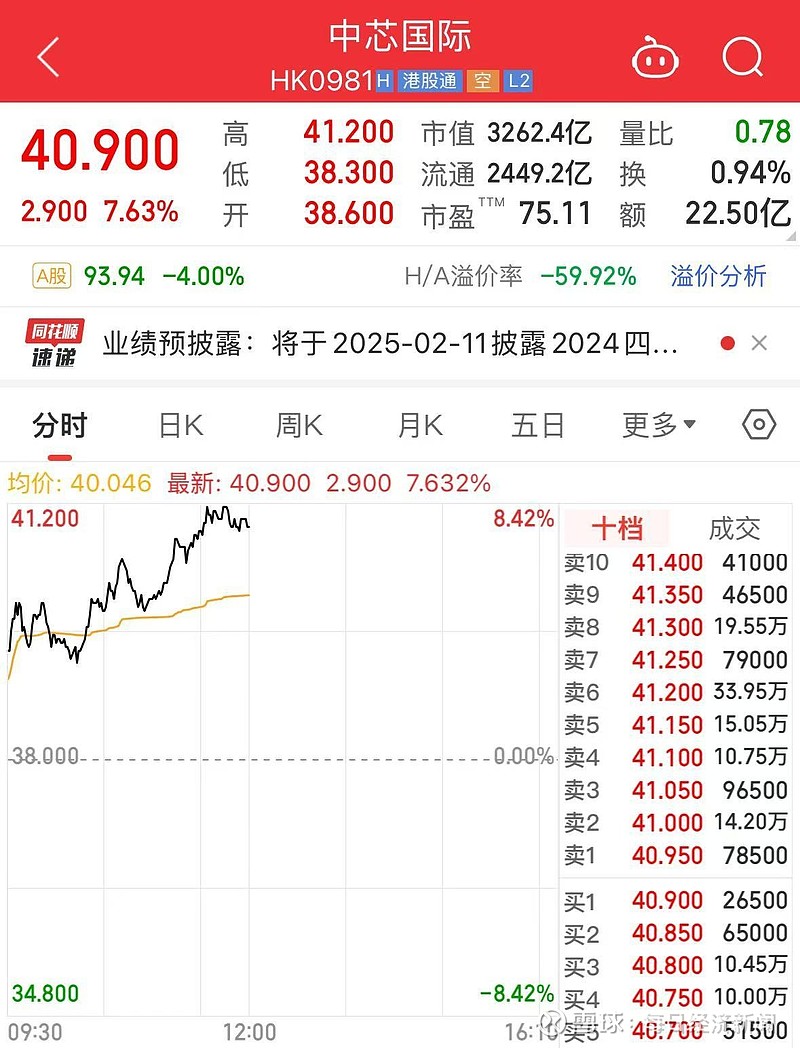
Task: Open the AI assistant robot icon
Action: 655,59
